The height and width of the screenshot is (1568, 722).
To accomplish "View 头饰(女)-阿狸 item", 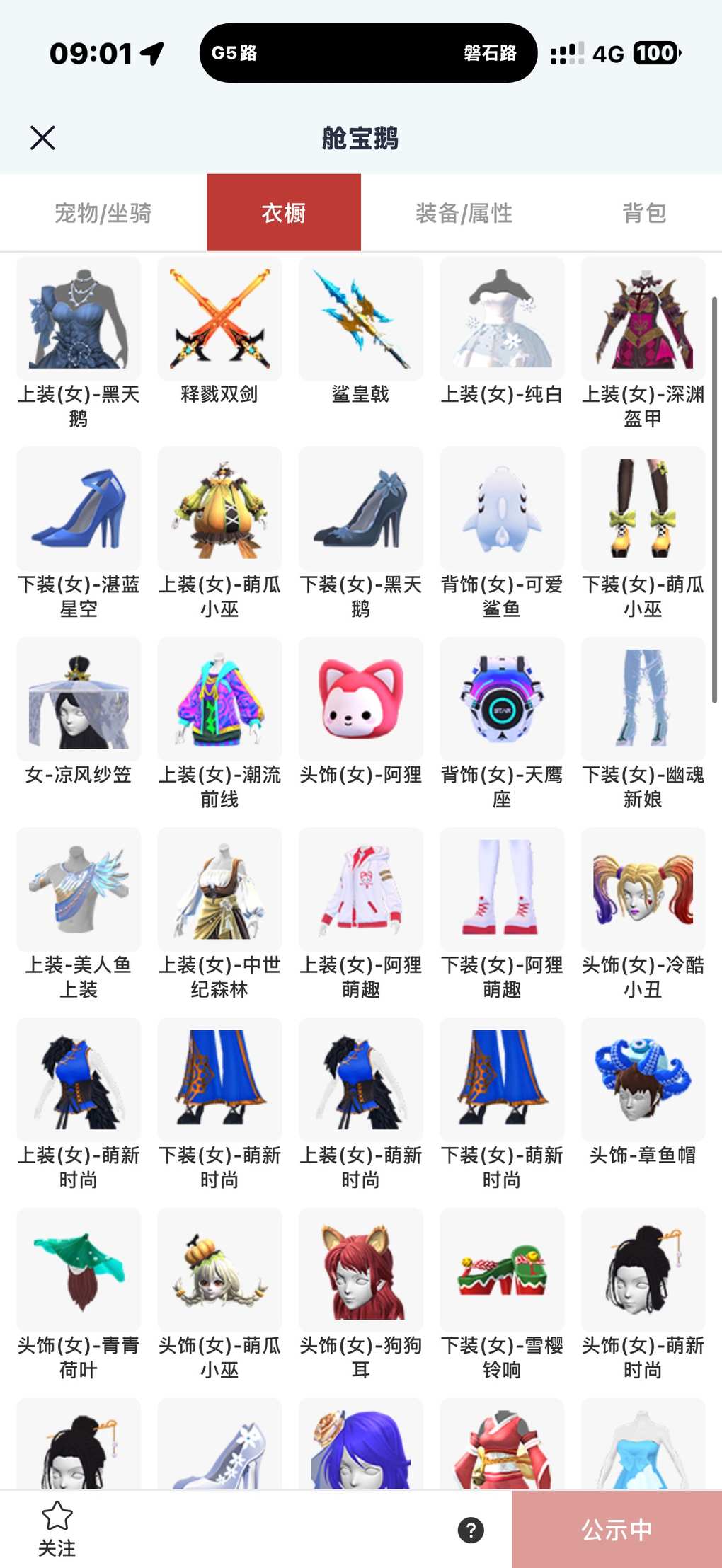I will tap(361, 700).
